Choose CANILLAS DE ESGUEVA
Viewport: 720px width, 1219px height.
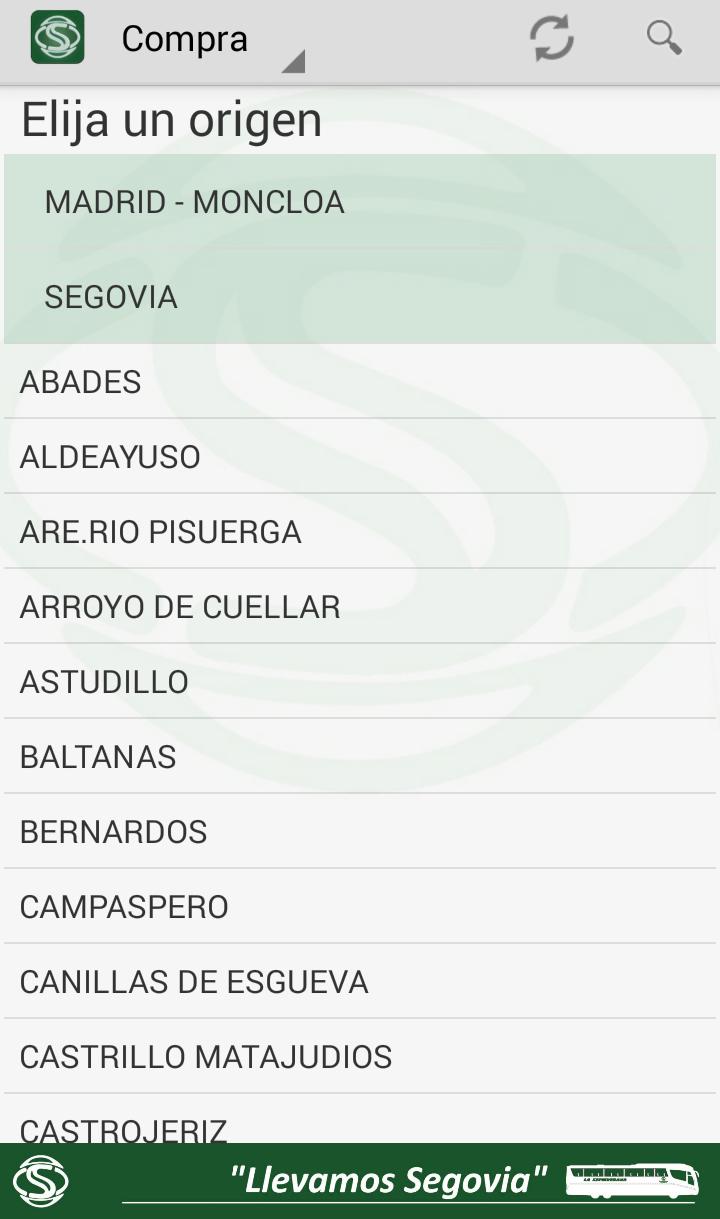[x=360, y=982]
